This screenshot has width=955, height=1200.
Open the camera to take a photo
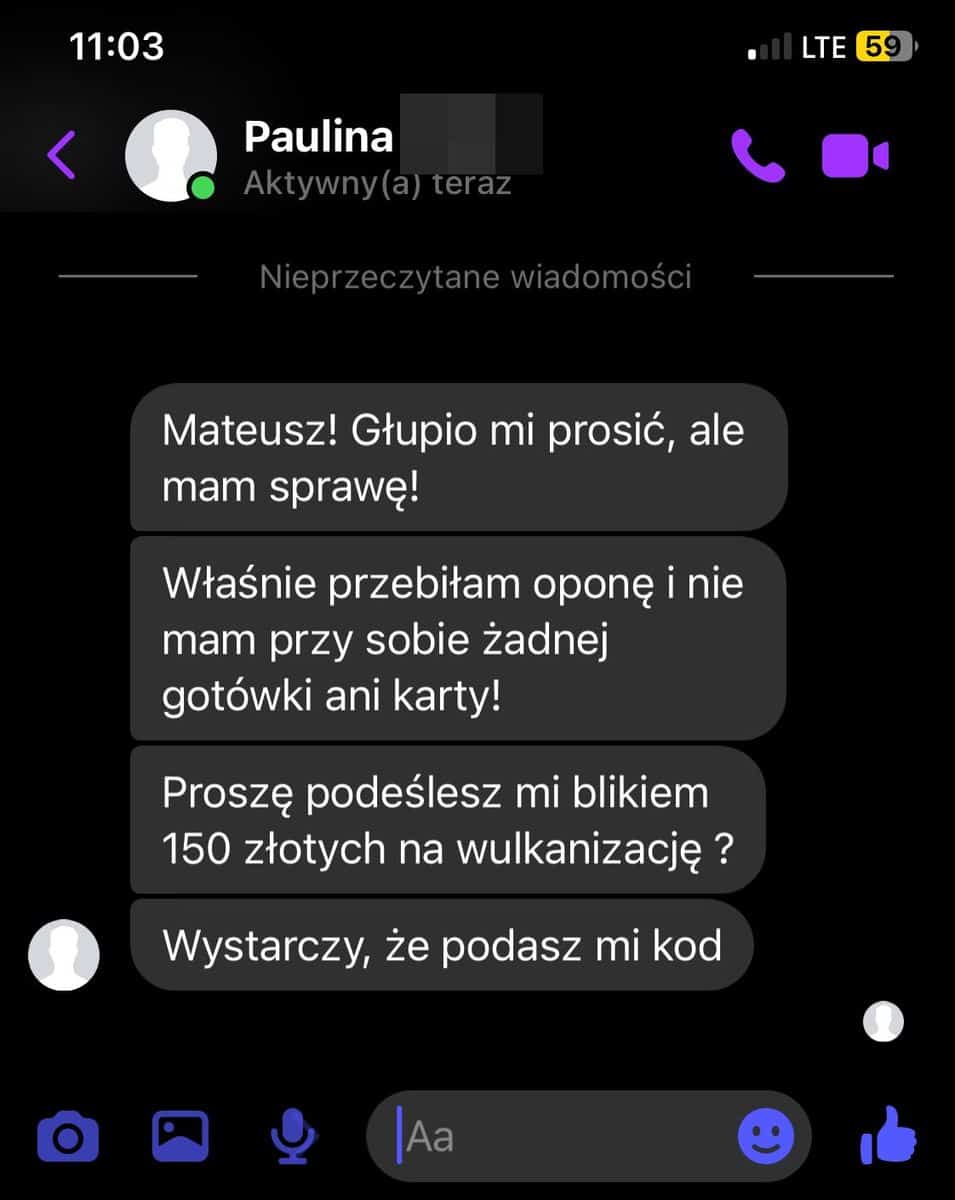coord(68,1137)
